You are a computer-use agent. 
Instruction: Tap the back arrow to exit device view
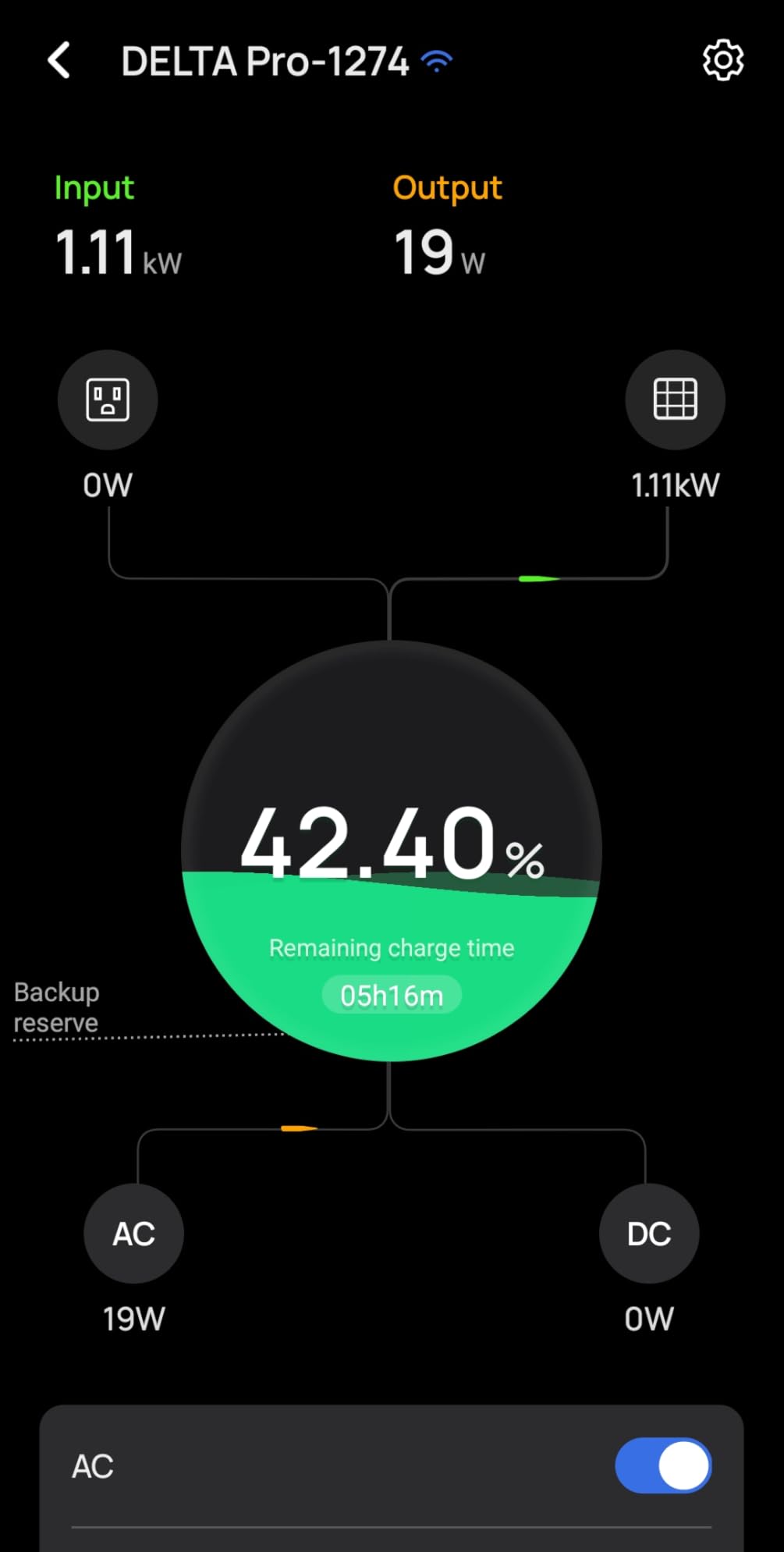pyautogui.click(x=59, y=60)
